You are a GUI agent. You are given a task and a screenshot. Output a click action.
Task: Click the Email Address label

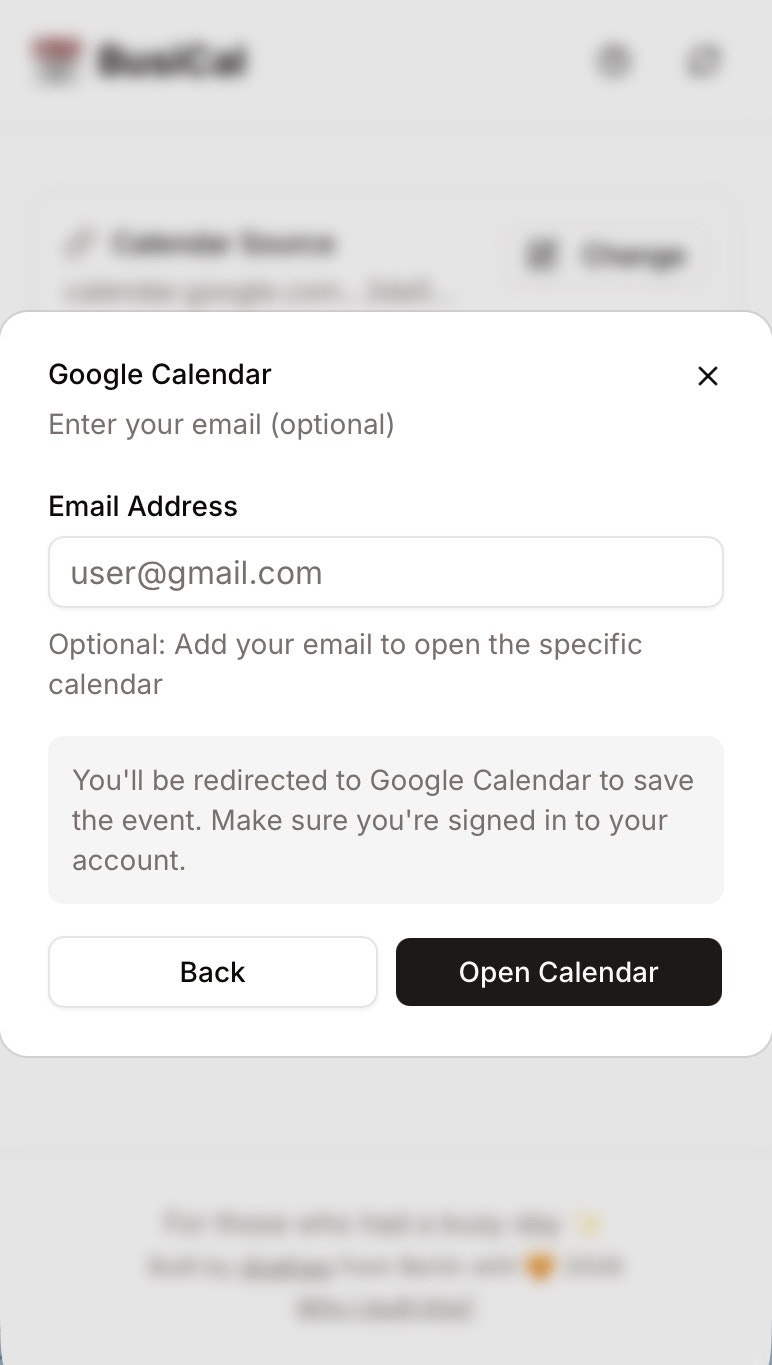point(142,506)
